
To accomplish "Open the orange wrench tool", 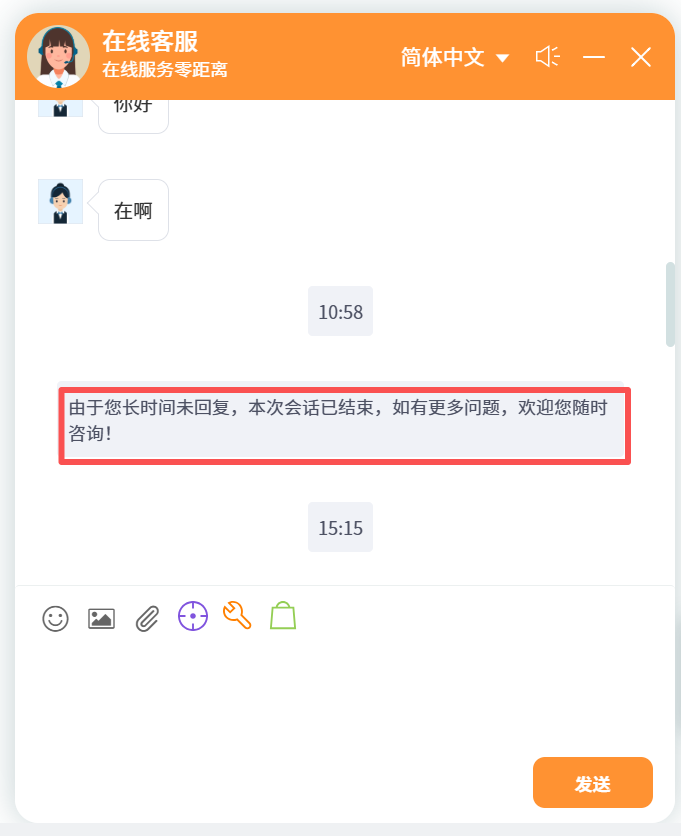I will click(x=237, y=615).
